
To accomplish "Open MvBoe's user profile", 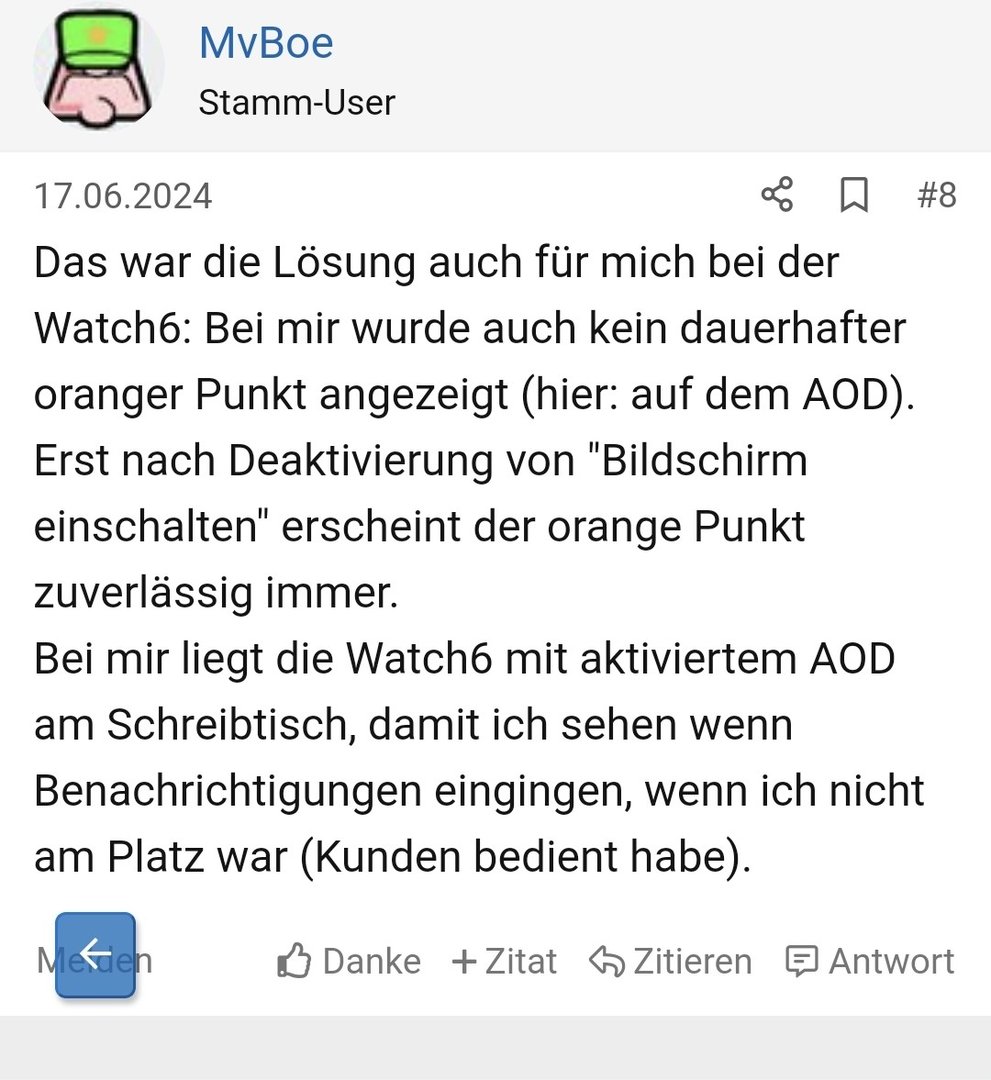I will coord(266,43).
